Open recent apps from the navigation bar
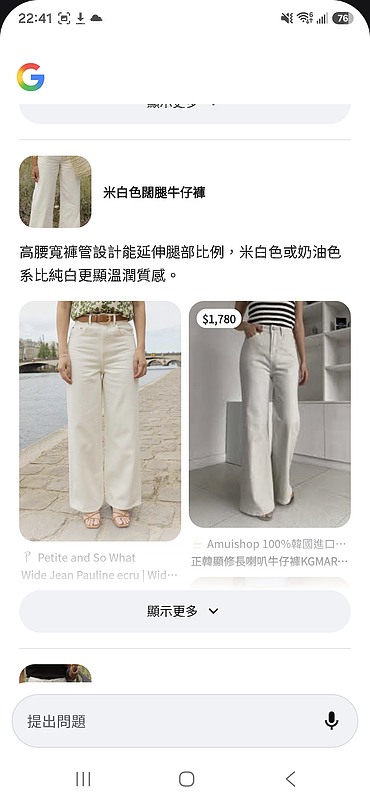This screenshot has width=370, height=802. click(x=83, y=779)
